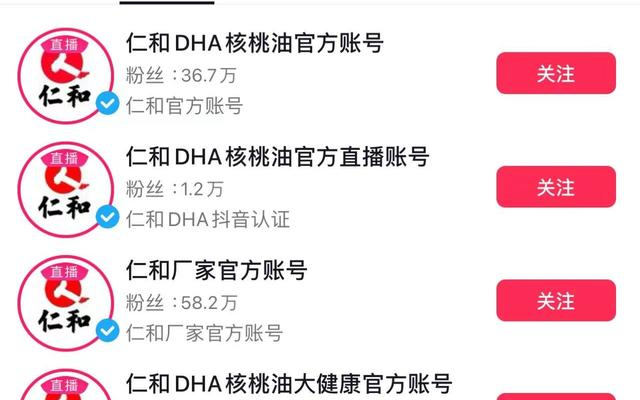Image resolution: width=640 pixels, height=400 pixels.
Task: Follow 仁和DHA核桃油官方直播账号
Action: [555, 187]
